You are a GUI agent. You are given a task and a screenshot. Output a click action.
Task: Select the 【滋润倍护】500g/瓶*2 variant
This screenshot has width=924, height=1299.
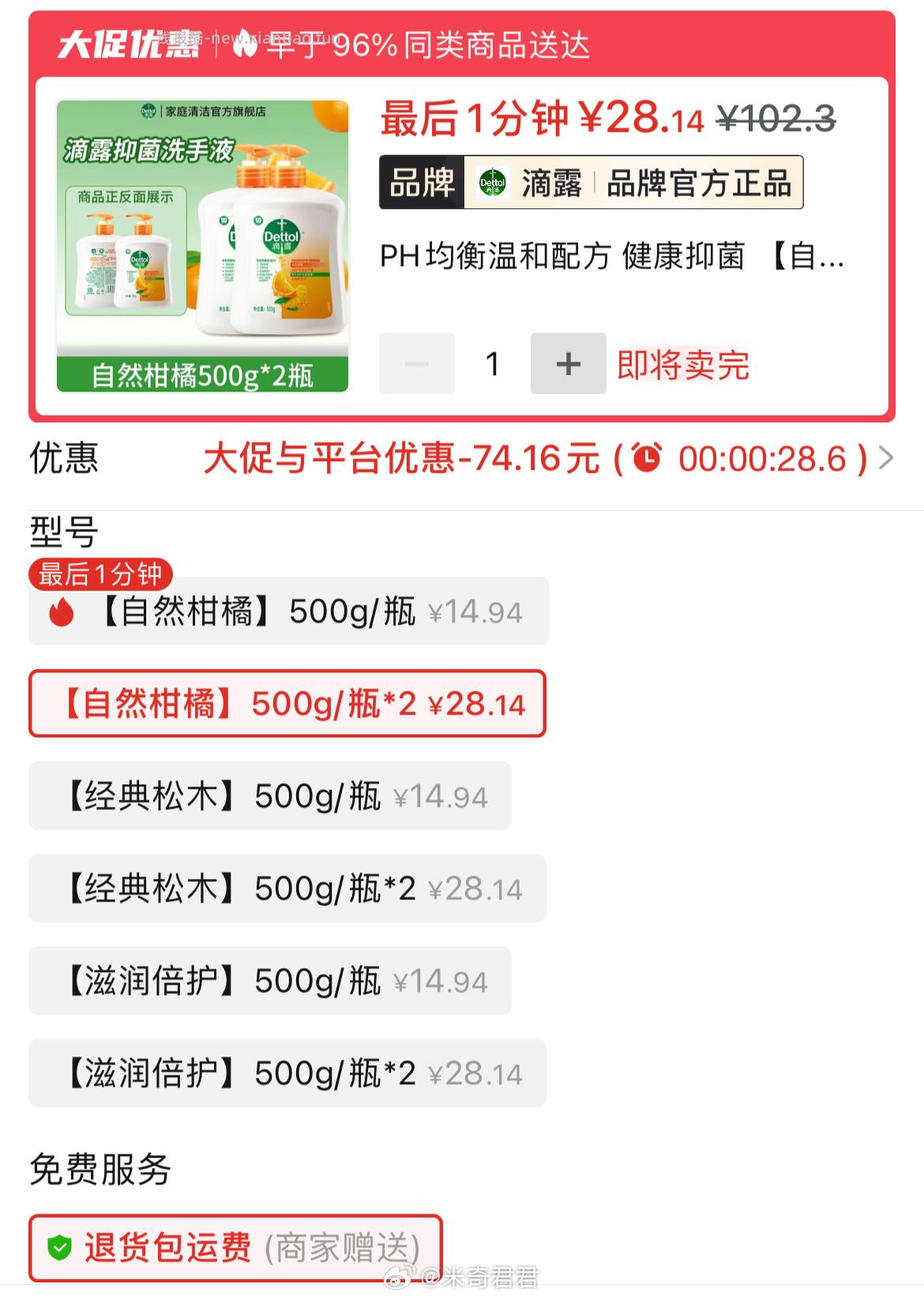pos(288,1073)
